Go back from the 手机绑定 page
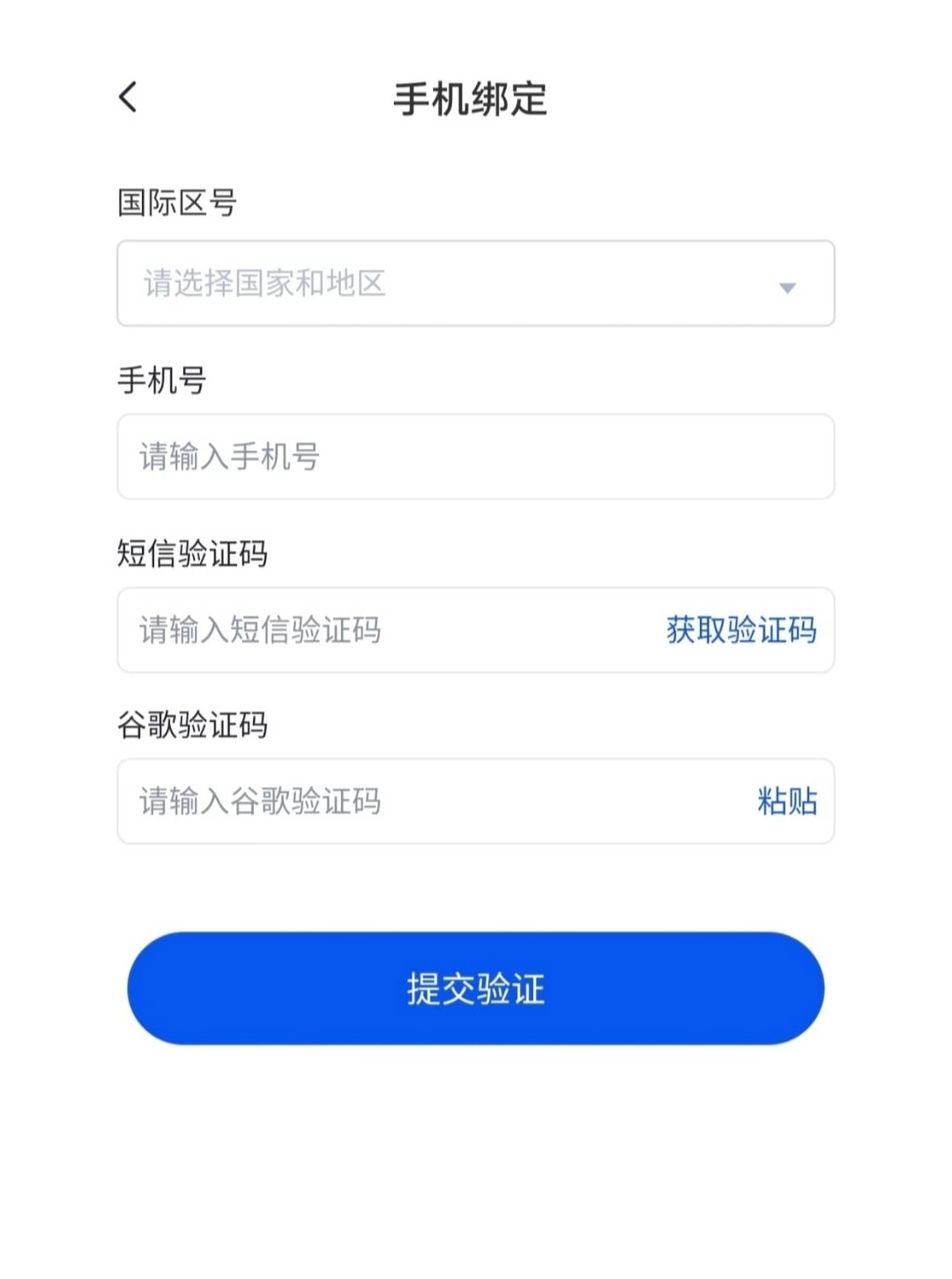This screenshot has width=952, height=1279. click(129, 97)
